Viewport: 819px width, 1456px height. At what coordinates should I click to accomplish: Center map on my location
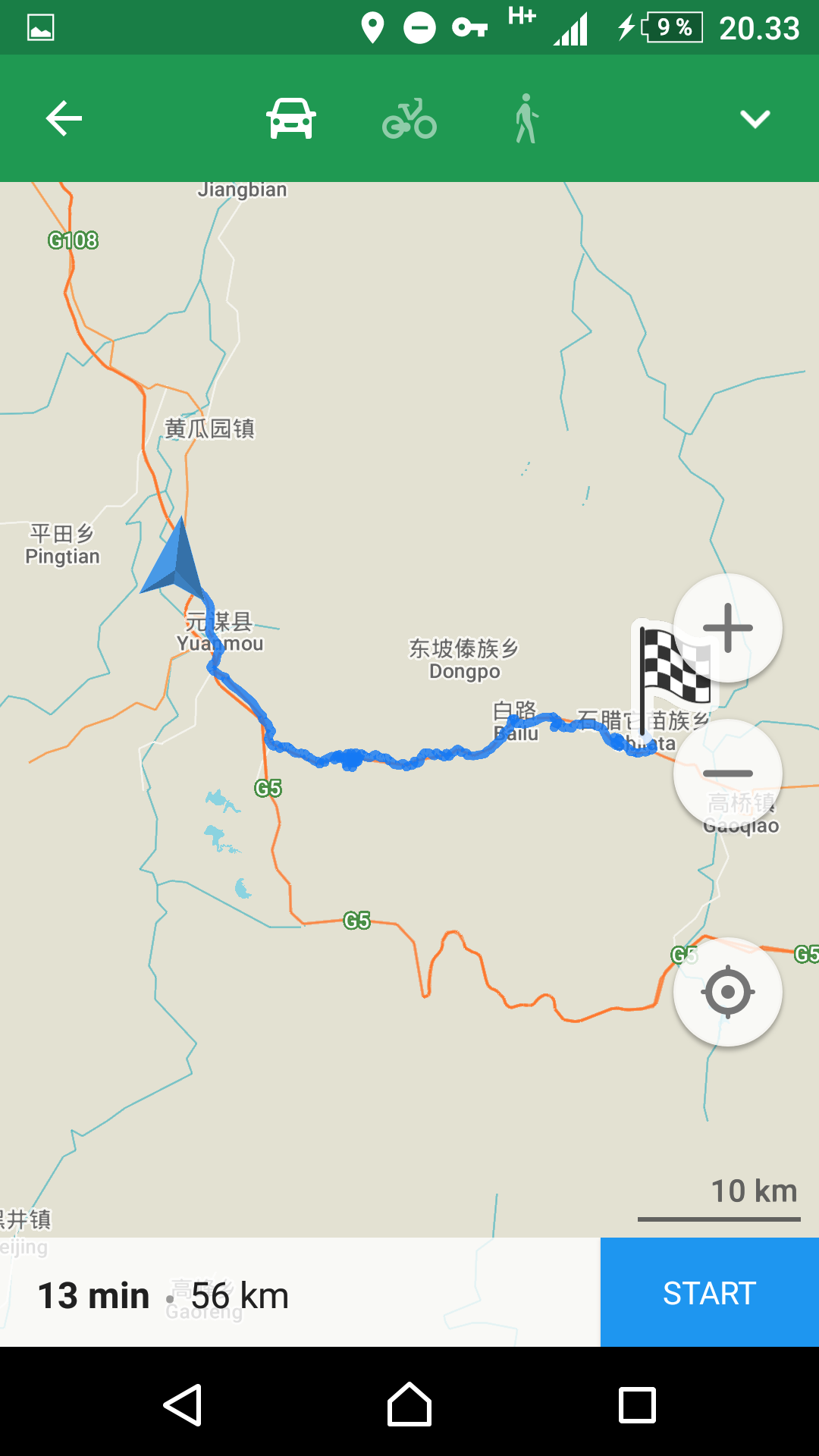click(x=727, y=991)
